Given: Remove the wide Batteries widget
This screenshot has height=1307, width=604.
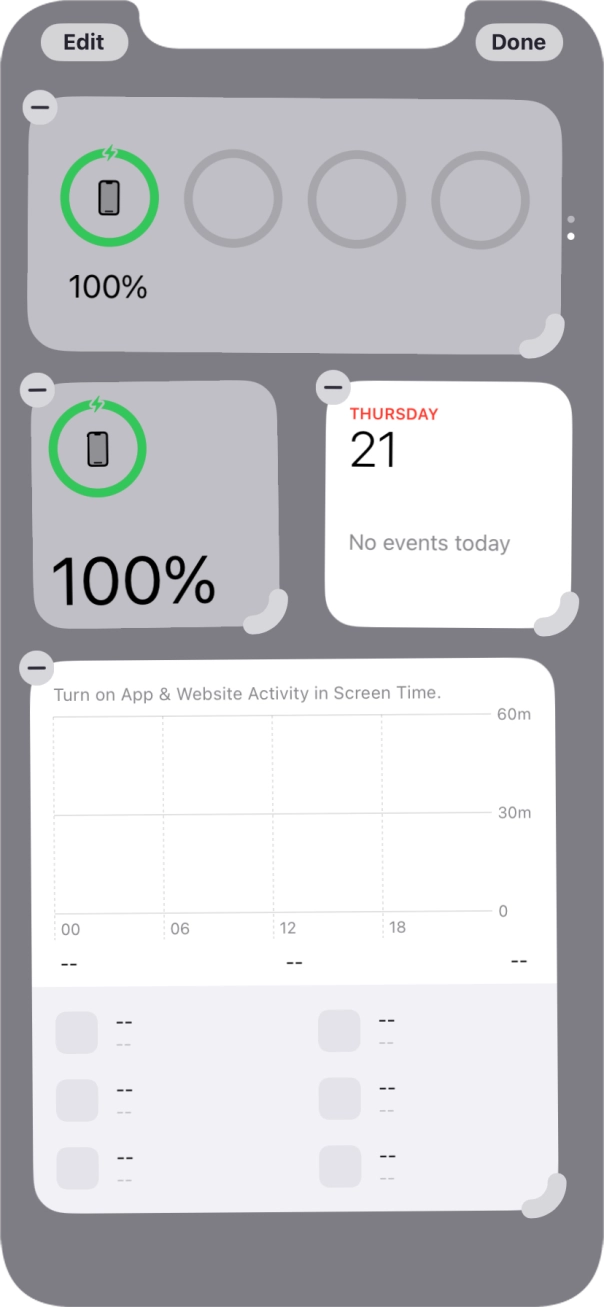Looking at the screenshot, I should click(40, 107).
